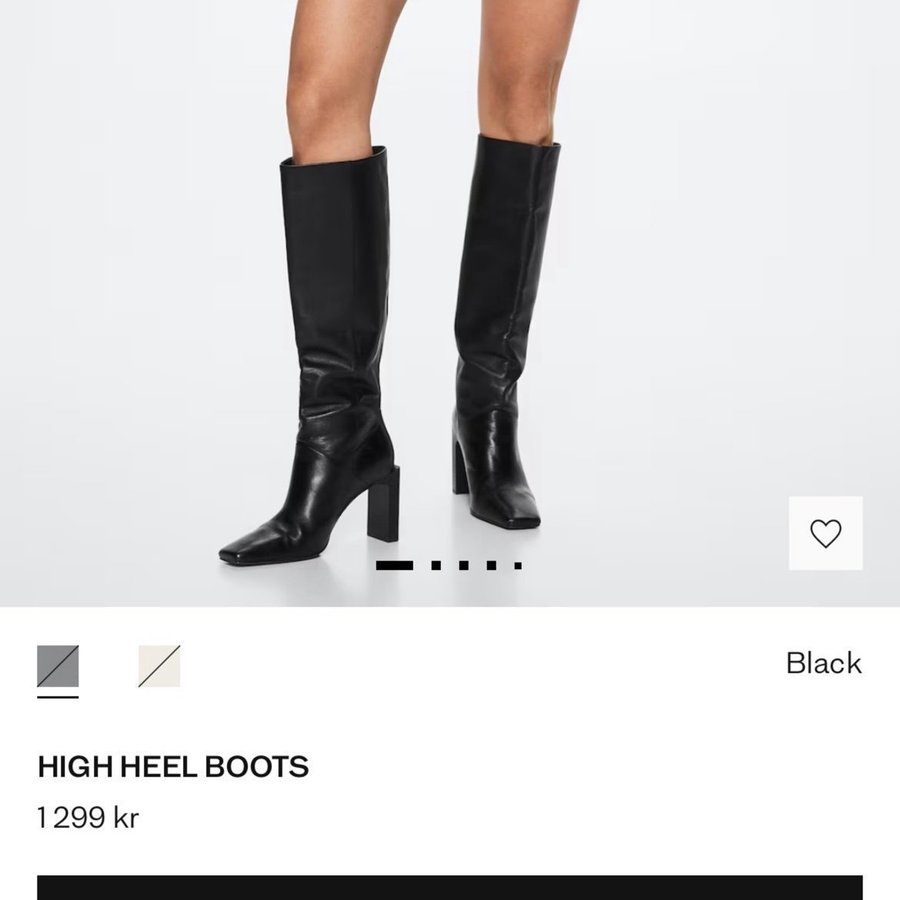900x900 pixels.
Task: Choose the off-white color swatch
Action: click(x=159, y=666)
